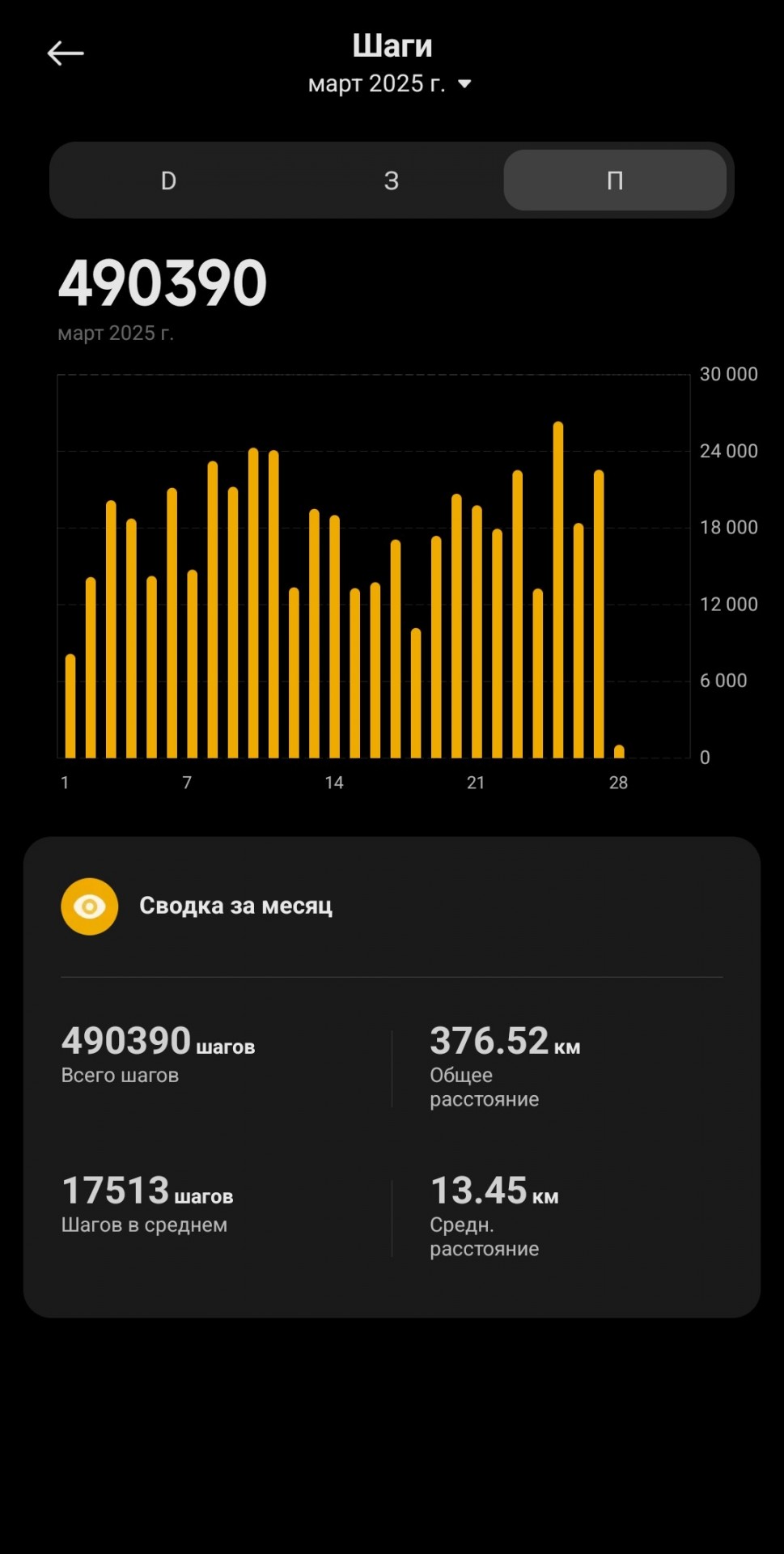784x1554 pixels.
Task: Switch to the D tab
Action: click(x=168, y=180)
